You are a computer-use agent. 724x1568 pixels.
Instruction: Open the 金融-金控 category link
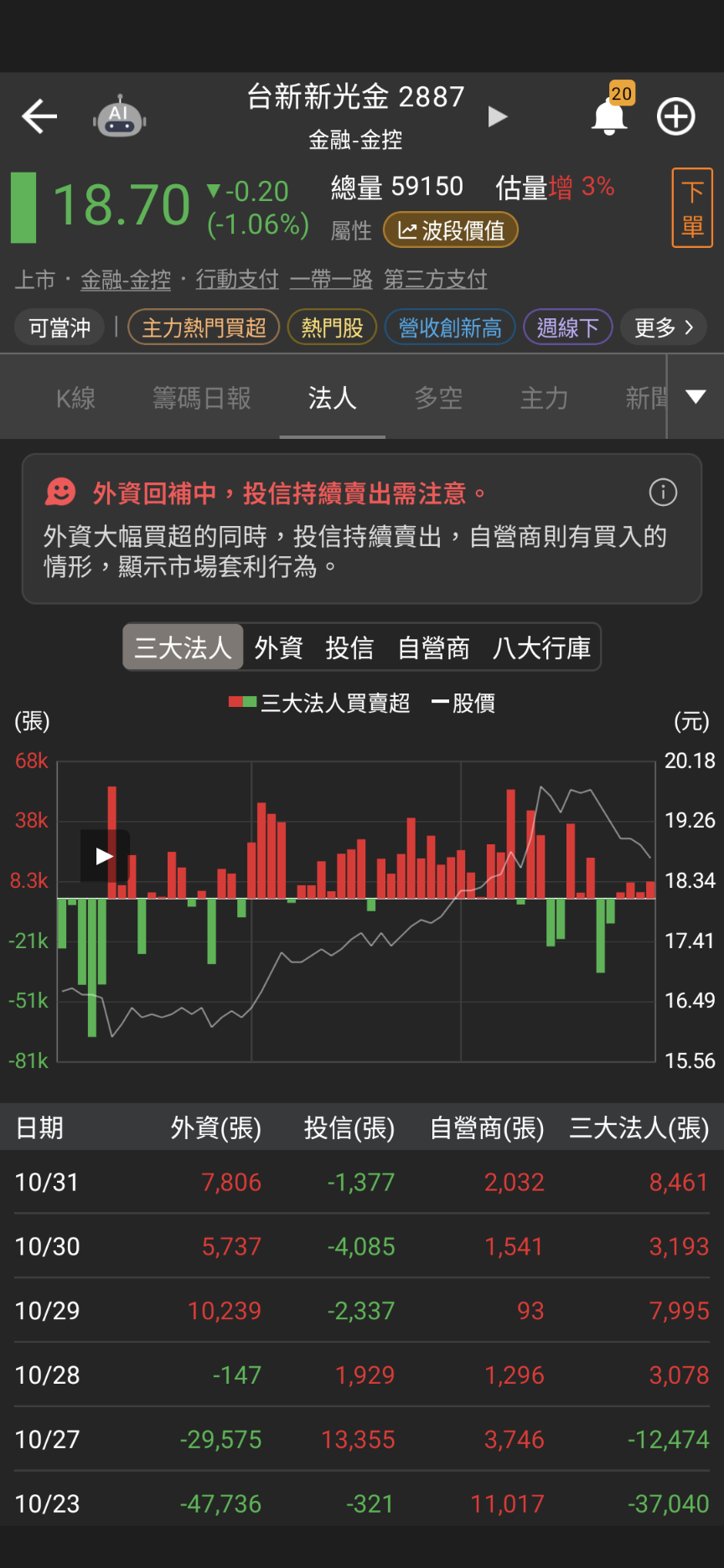coord(126,280)
